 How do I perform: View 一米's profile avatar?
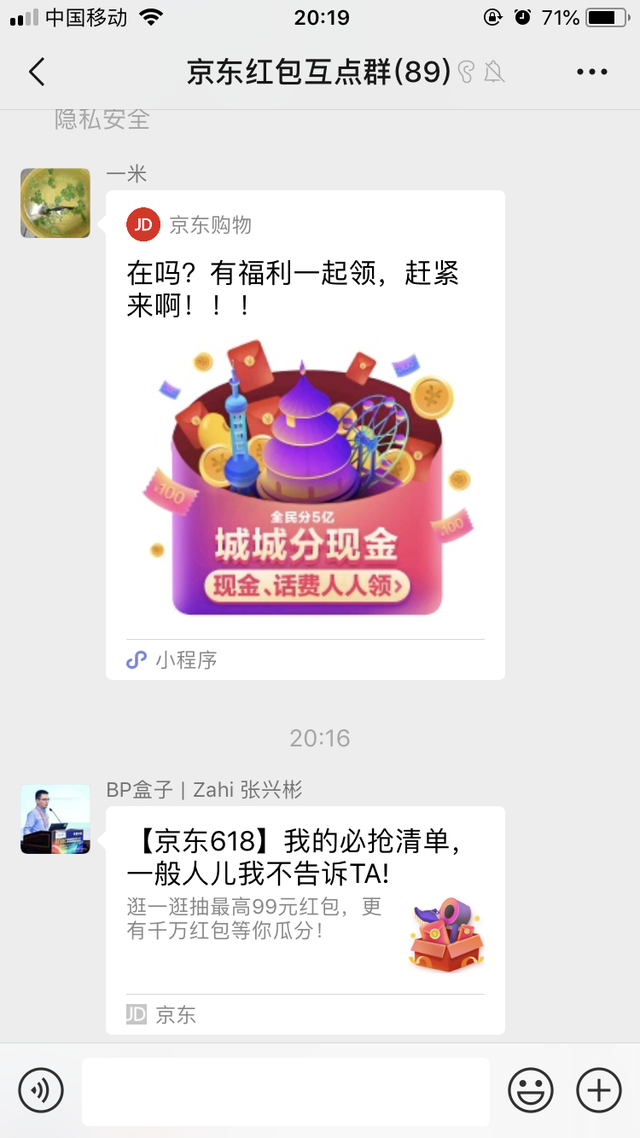tap(56, 203)
